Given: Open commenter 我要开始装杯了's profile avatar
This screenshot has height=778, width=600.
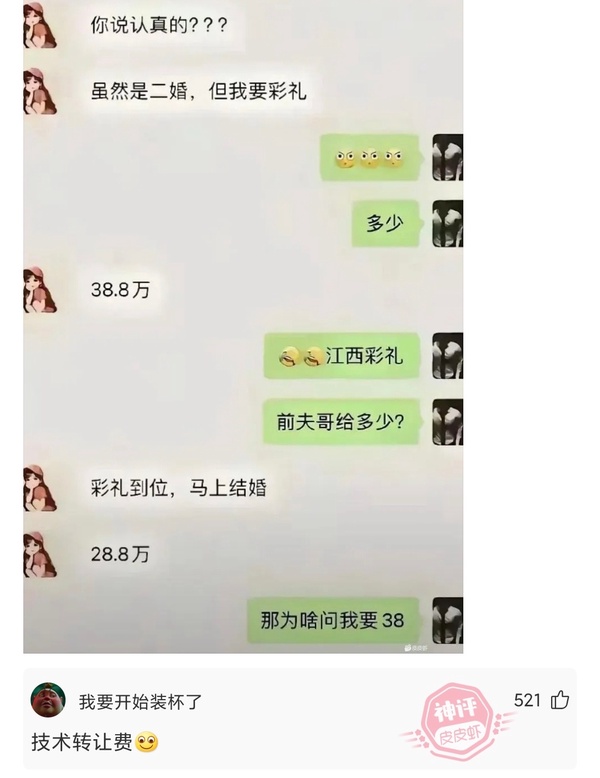Looking at the screenshot, I should click(x=48, y=700).
